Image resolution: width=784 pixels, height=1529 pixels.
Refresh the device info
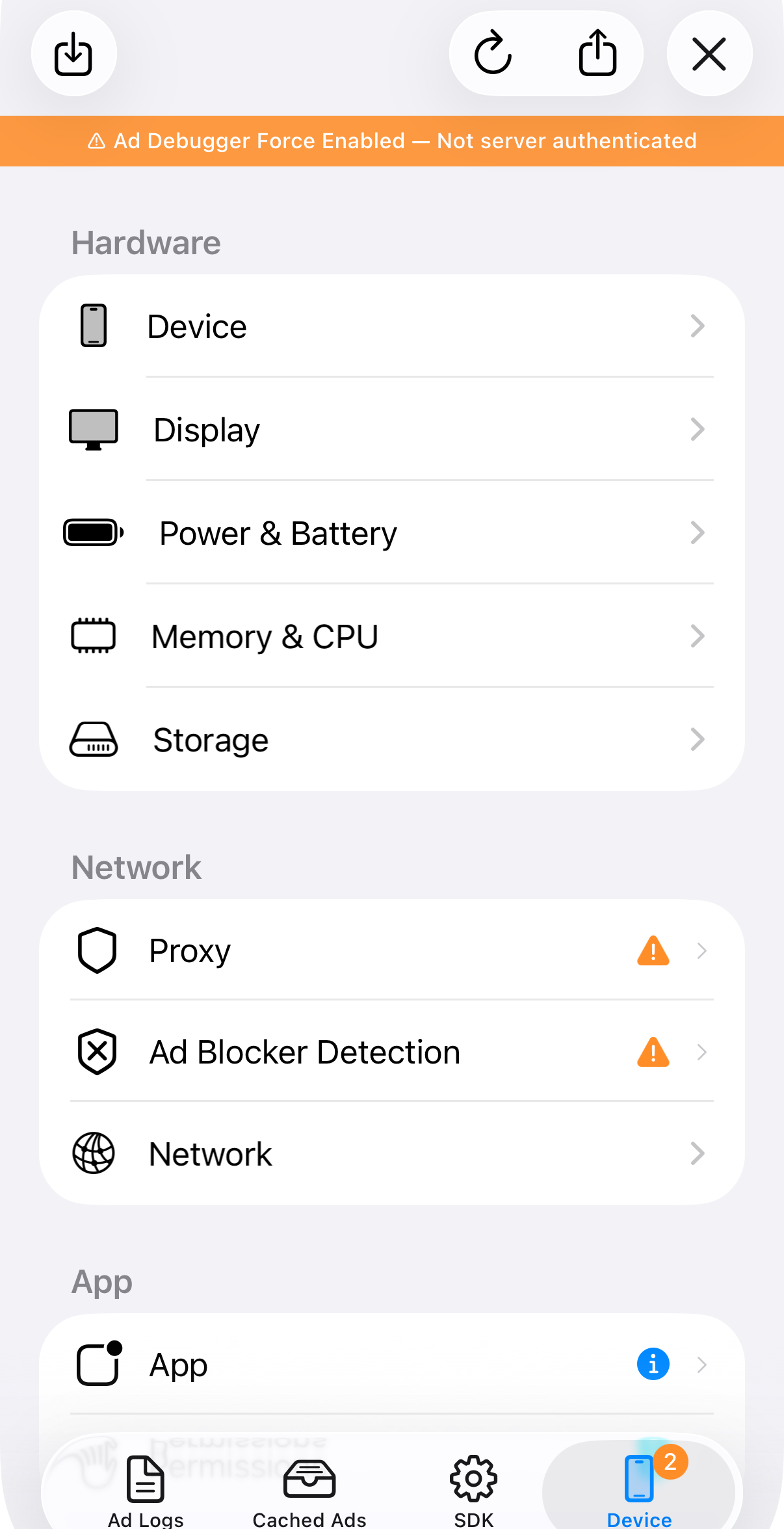[x=493, y=54]
